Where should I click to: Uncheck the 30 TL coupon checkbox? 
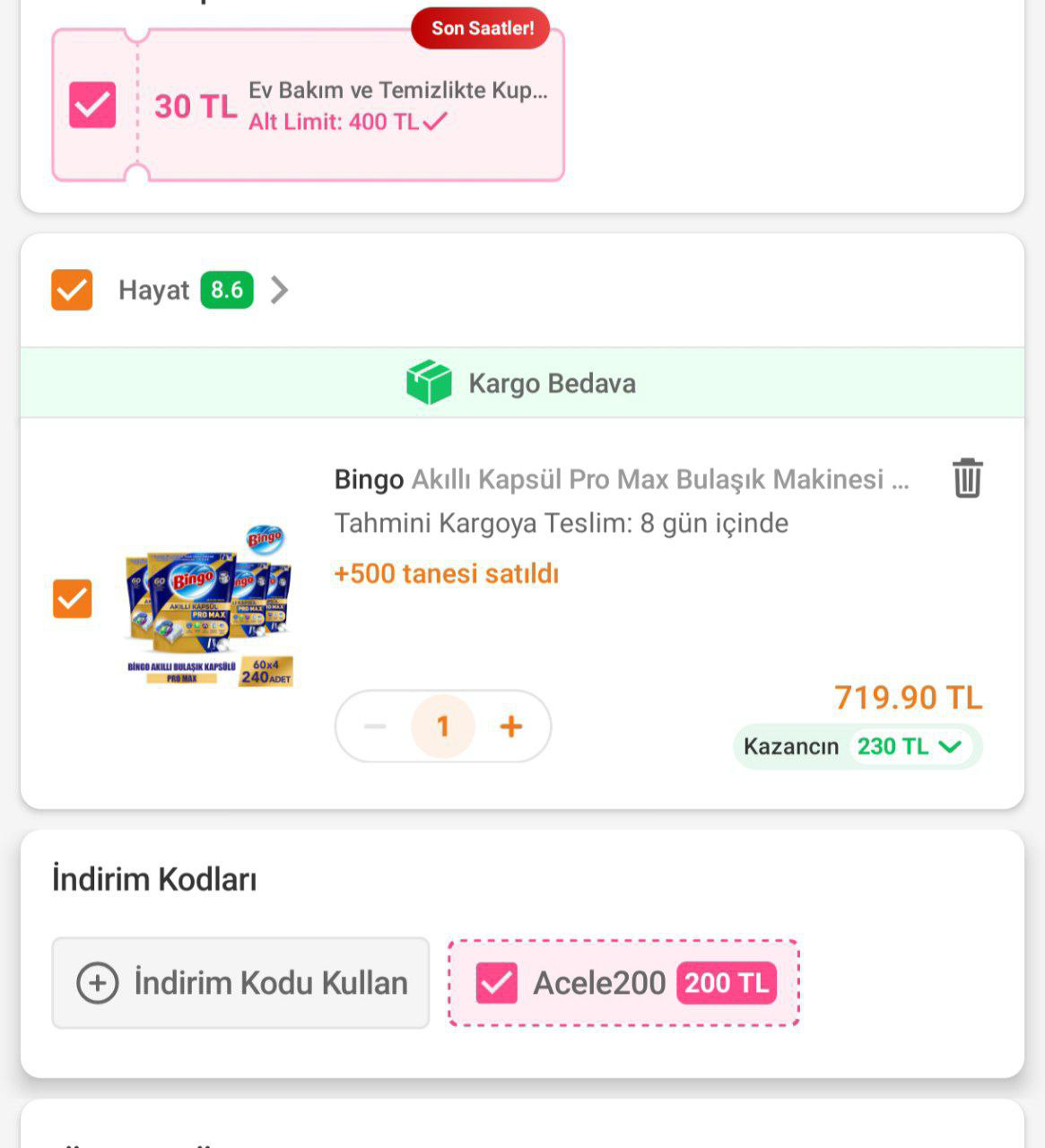tap(89, 105)
